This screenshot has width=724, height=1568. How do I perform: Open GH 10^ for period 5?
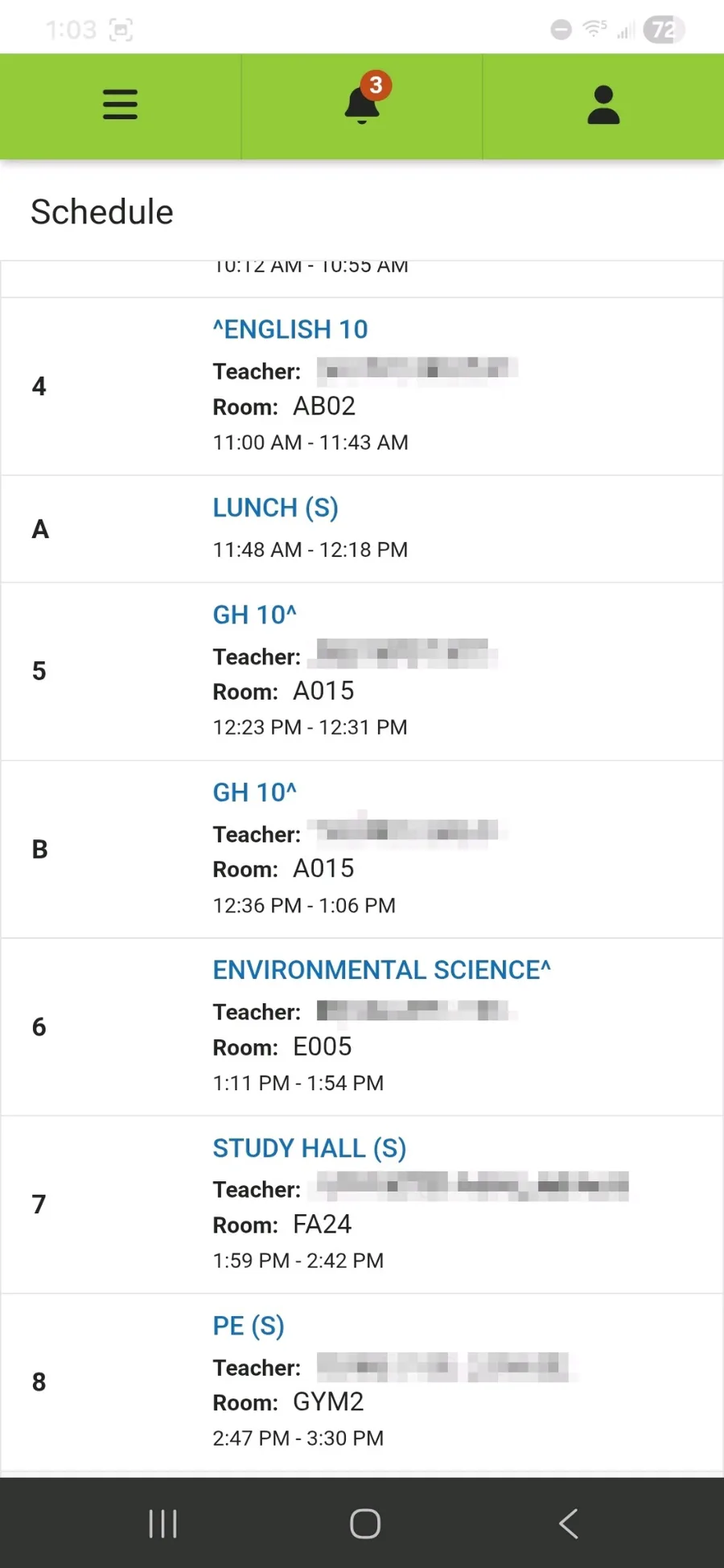pos(254,615)
